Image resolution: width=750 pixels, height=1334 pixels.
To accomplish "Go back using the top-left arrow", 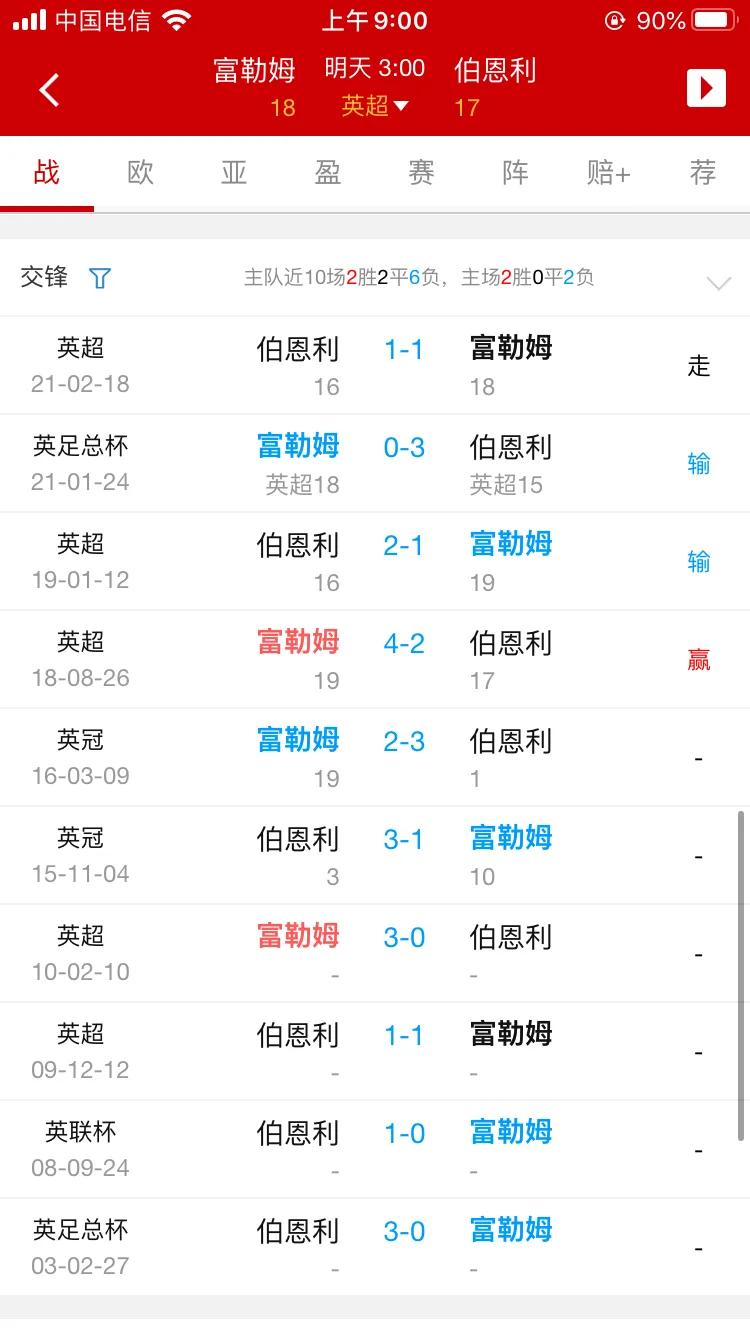I will pyautogui.click(x=49, y=90).
